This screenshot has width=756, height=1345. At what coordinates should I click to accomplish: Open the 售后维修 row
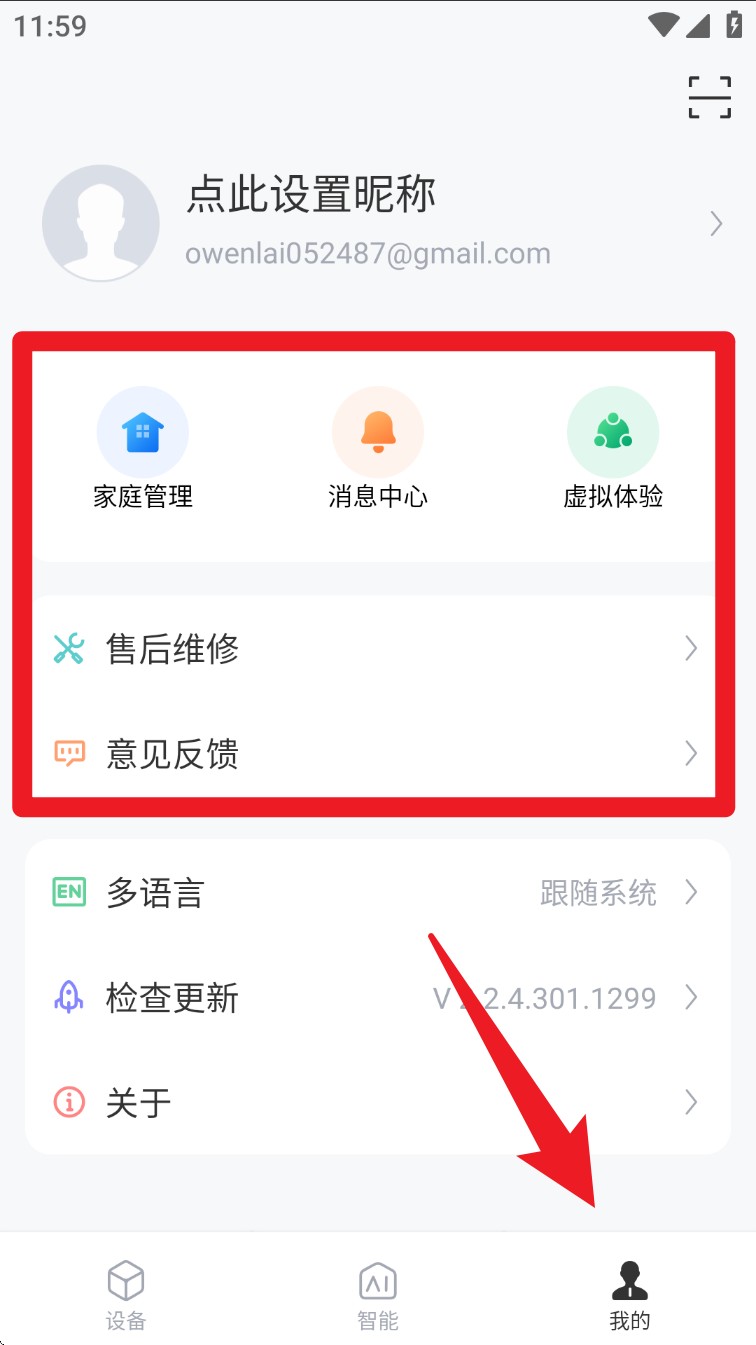[x=376, y=650]
